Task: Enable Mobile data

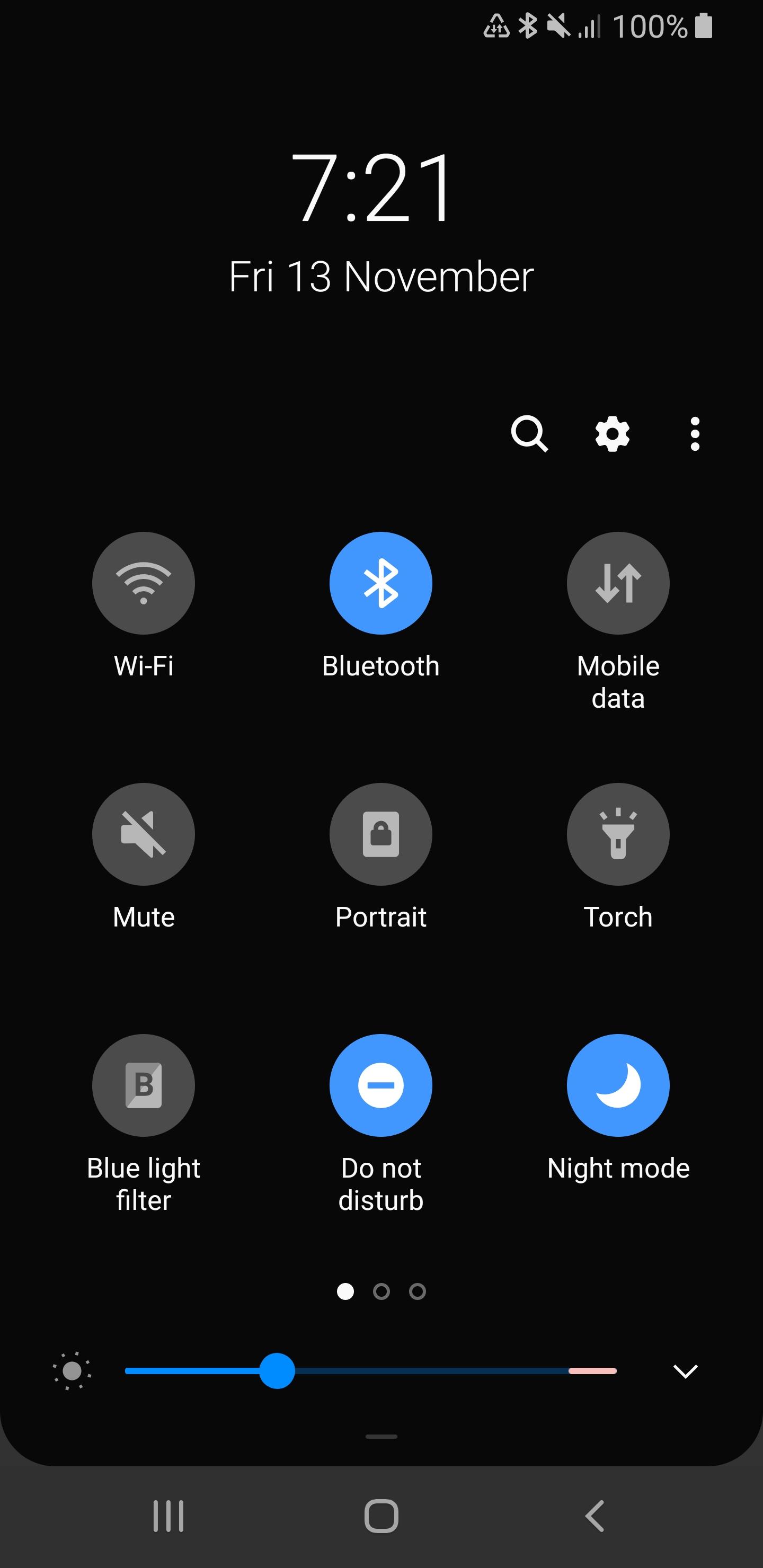Action: (618, 583)
